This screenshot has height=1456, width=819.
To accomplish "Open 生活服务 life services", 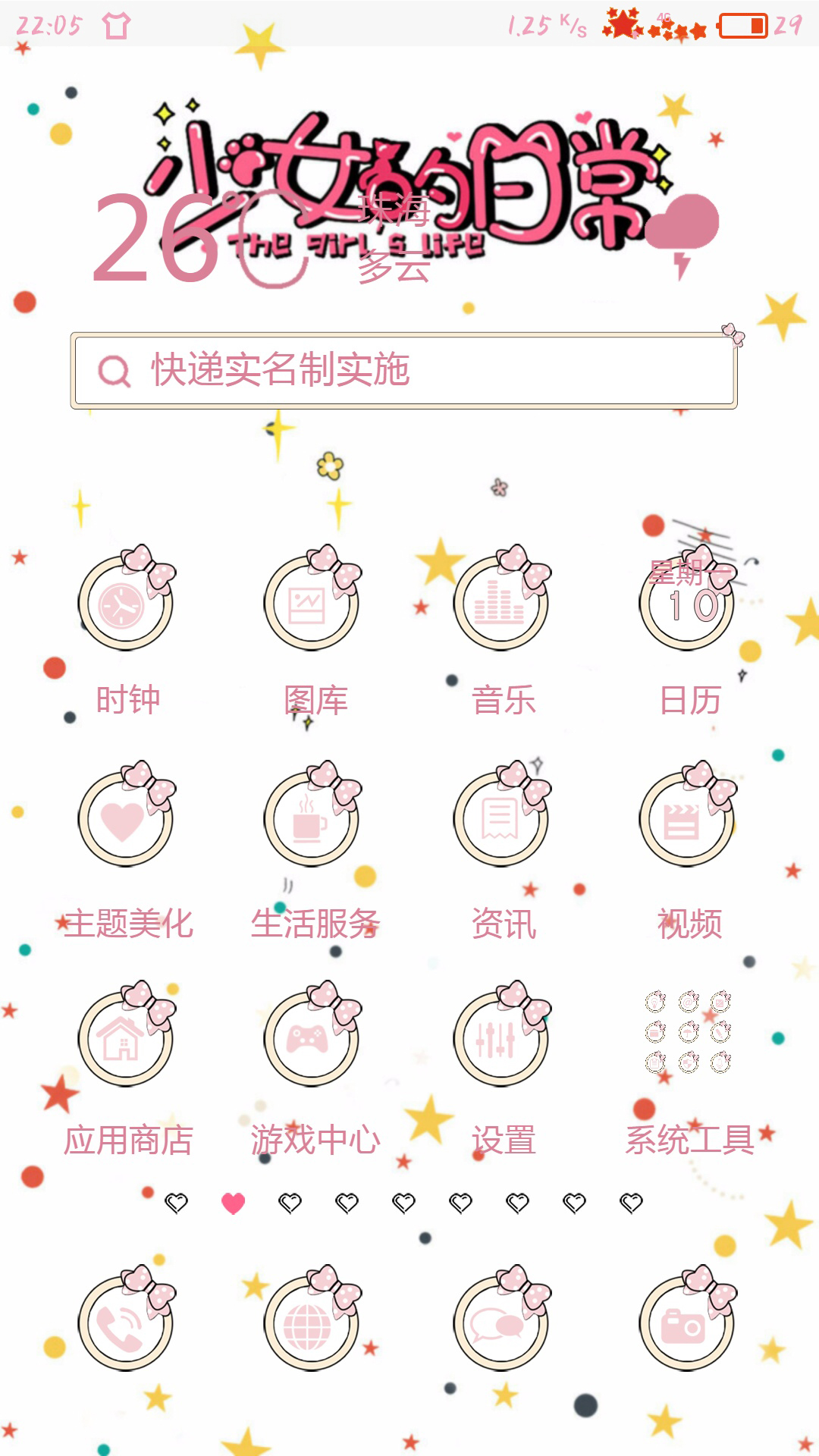I will 311,819.
